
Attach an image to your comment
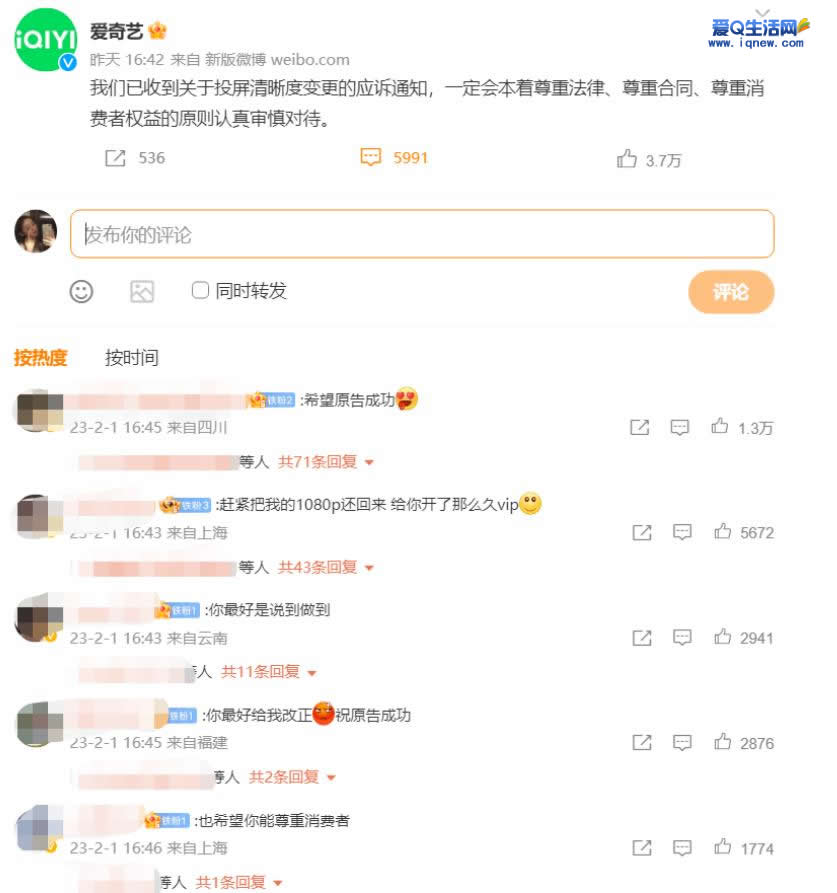pyautogui.click(x=142, y=291)
